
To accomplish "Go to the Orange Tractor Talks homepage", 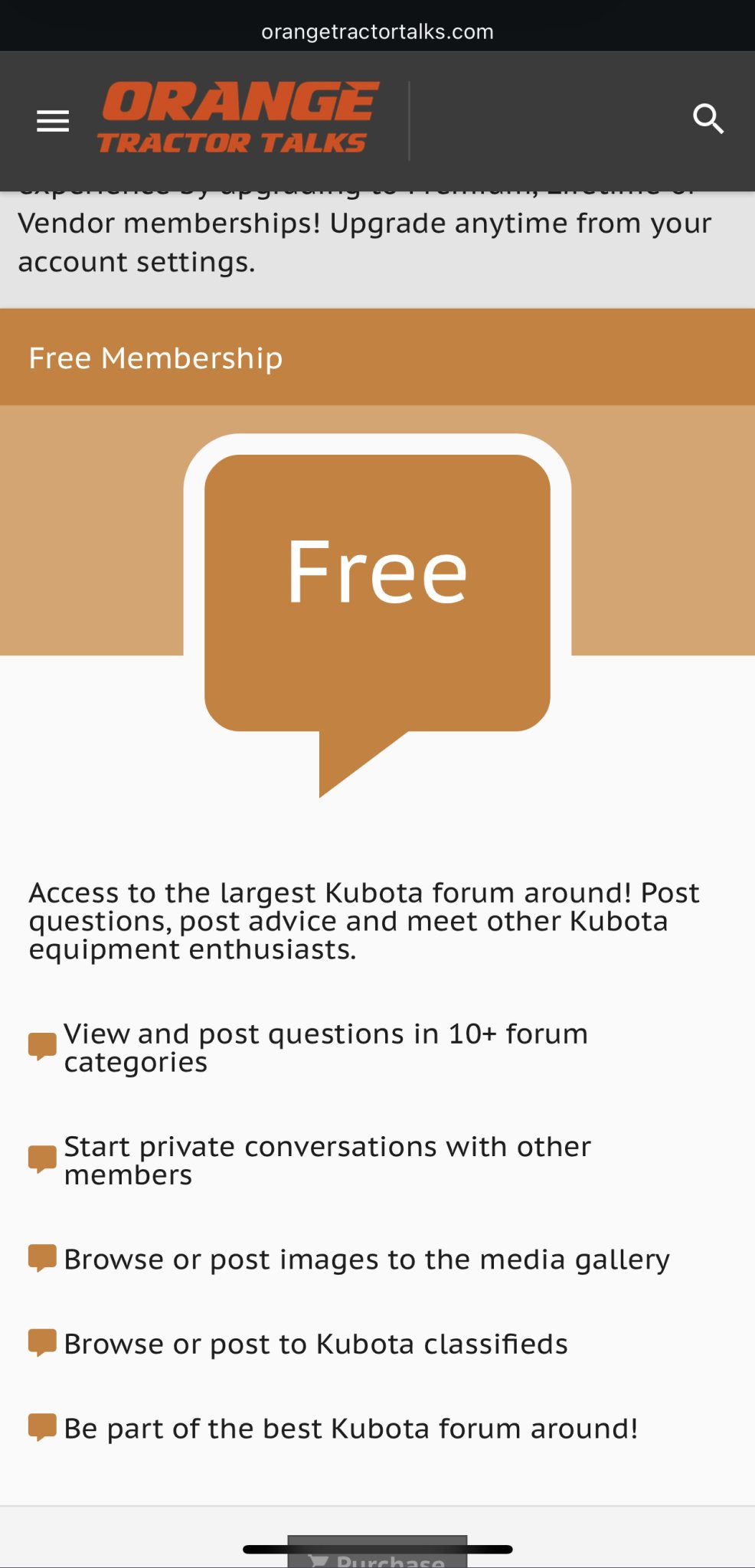I will tap(238, 118).
